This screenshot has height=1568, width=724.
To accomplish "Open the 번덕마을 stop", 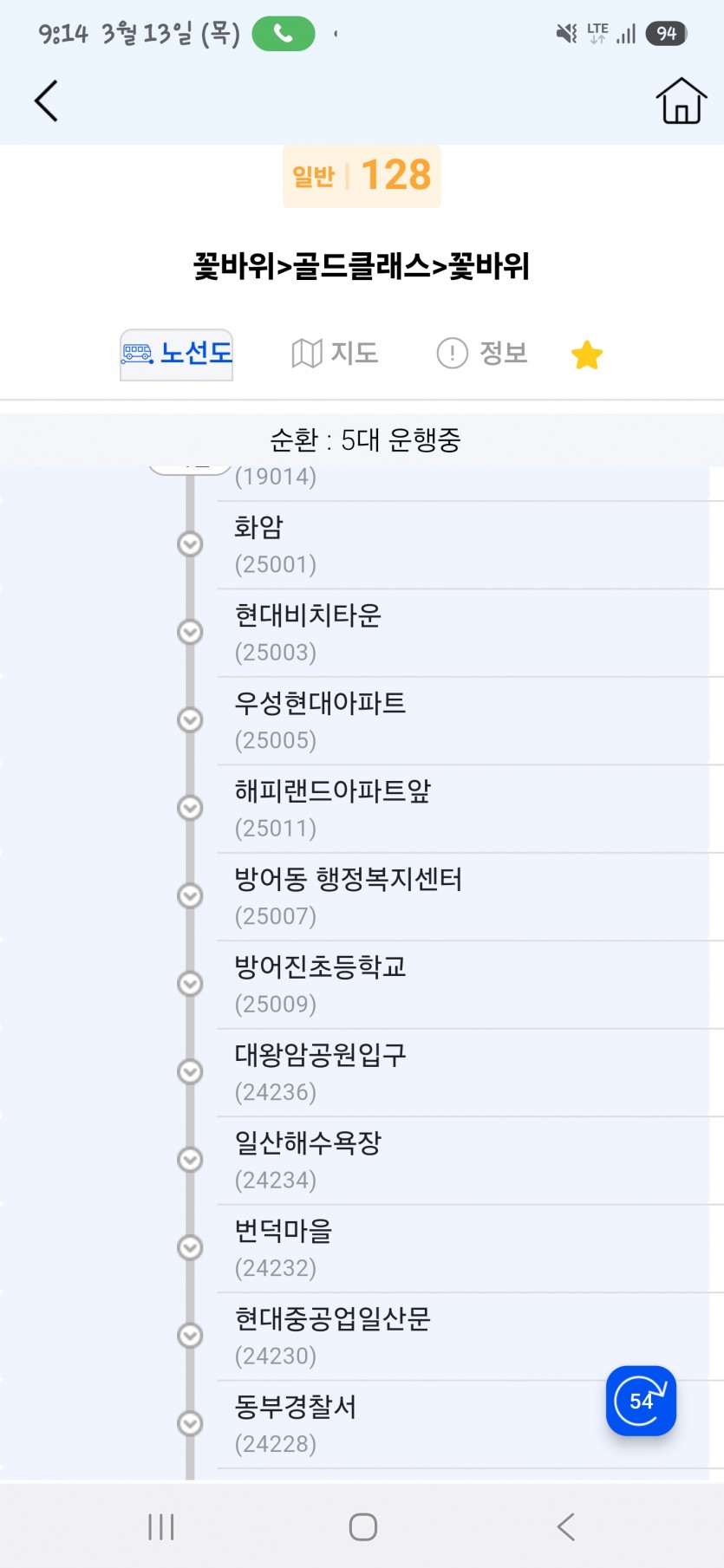I will pyautogui.click(x=470, y=1249).
